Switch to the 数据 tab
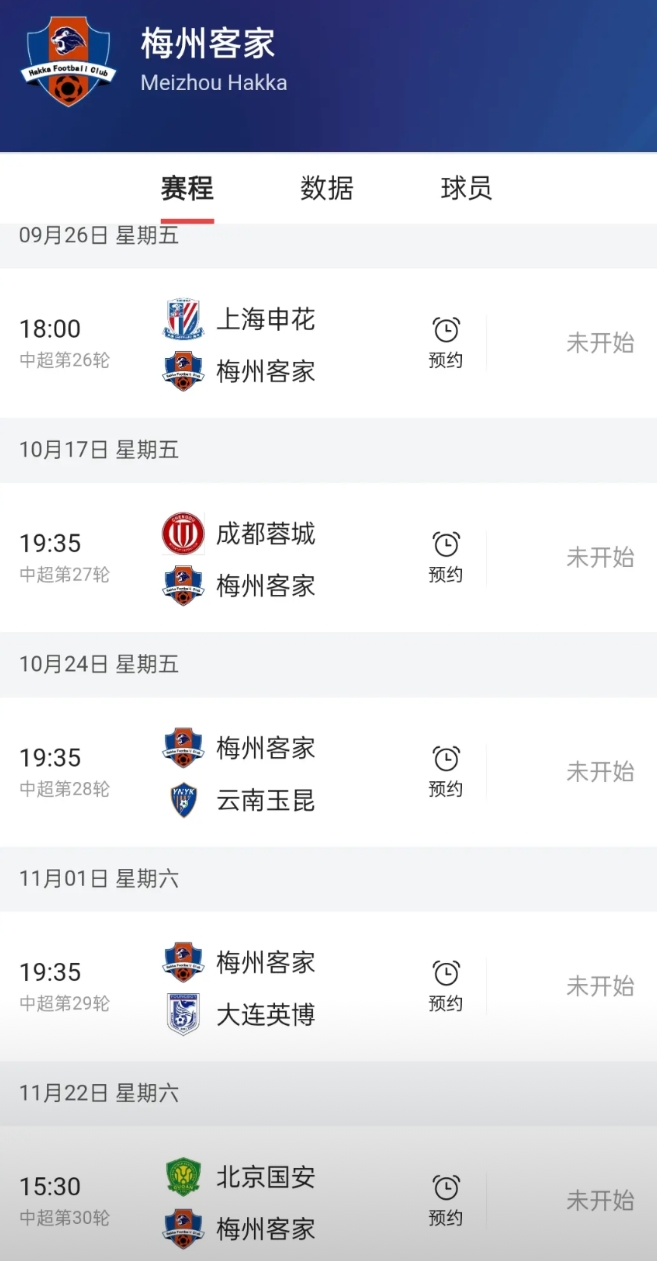Screen dimensions: 657x1261 click(327, 188)
